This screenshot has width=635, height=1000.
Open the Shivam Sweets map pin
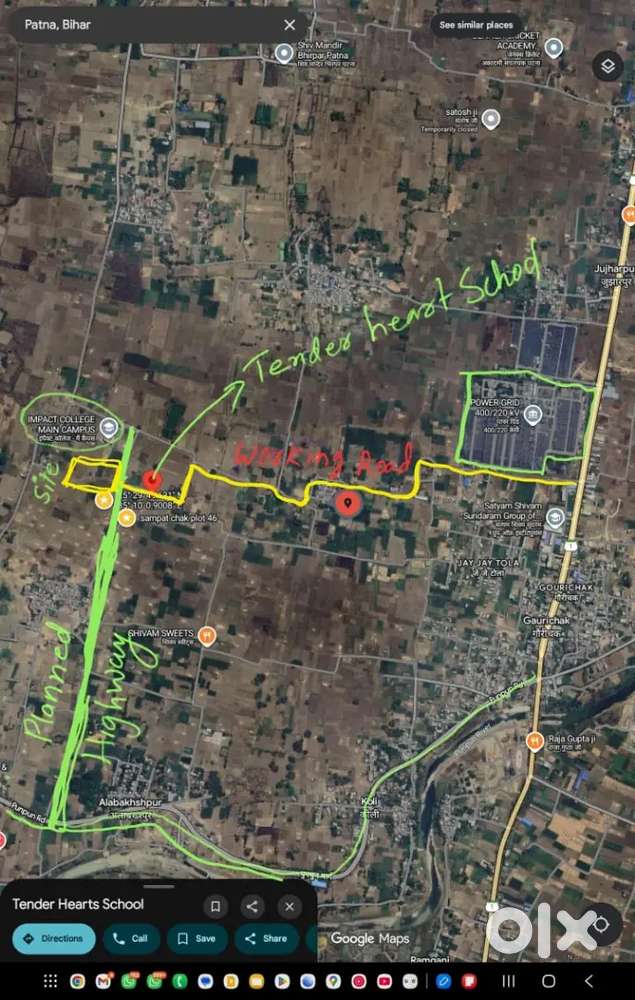(x=208, y=635)
